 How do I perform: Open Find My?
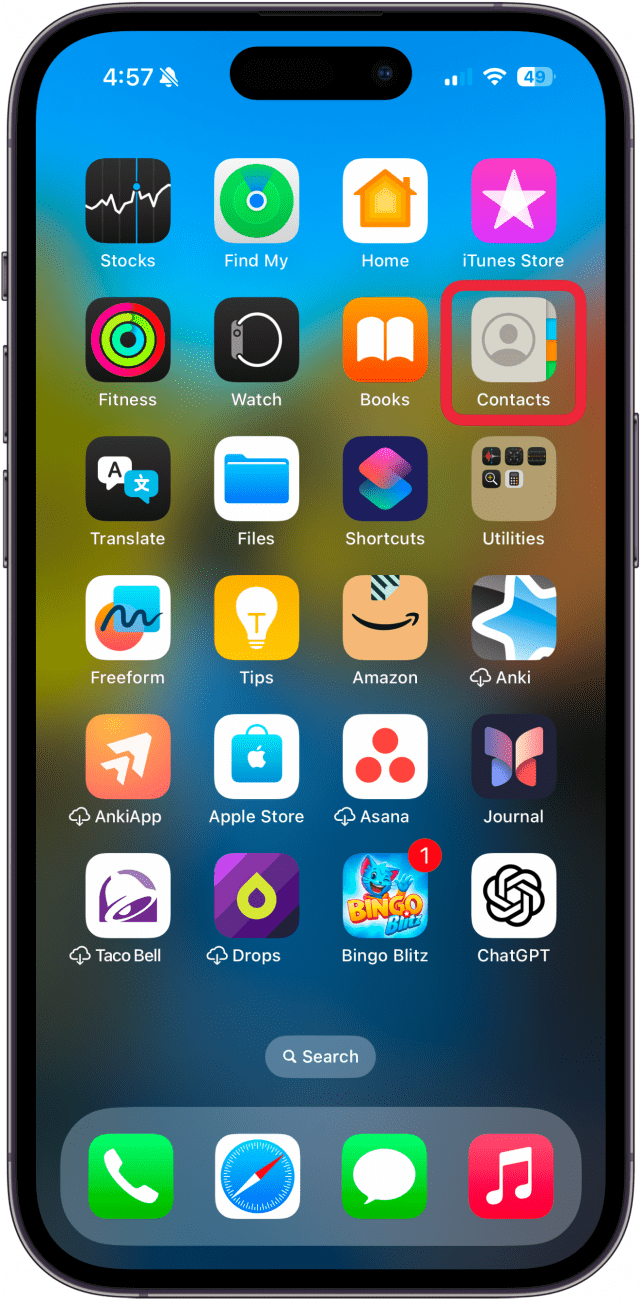click(x=256, y=201)
